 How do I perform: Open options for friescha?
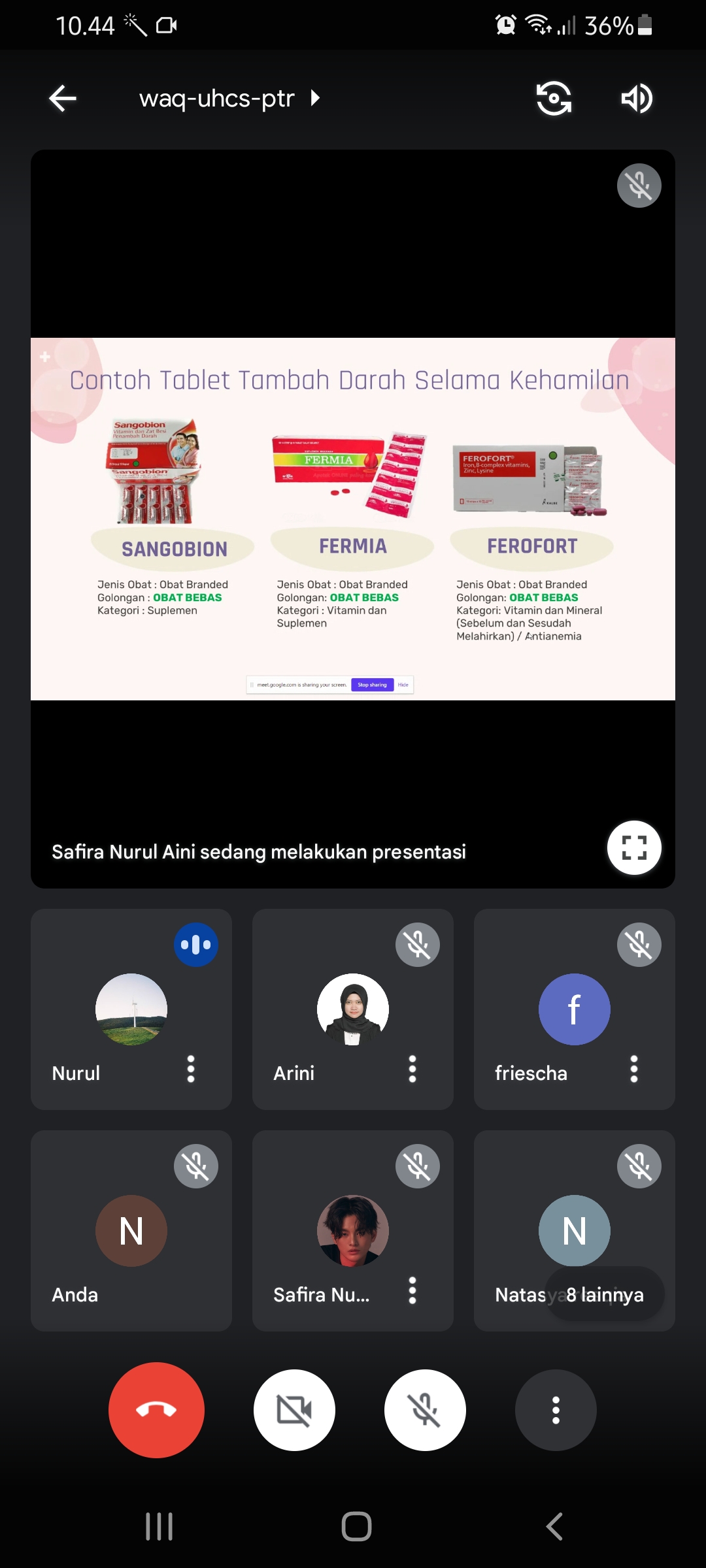point(633,1070)
